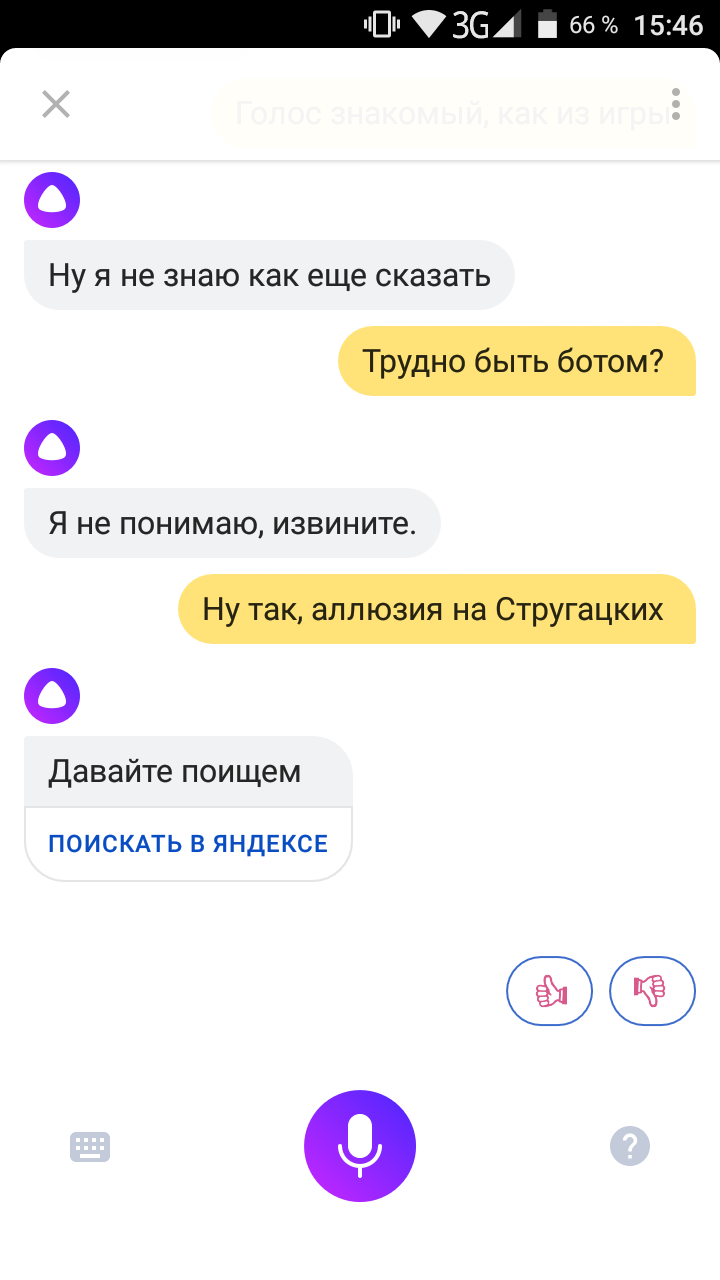Screen dimensions: 720x1280
Task: Give the answer a thumbs down
Action: [x=652, y=991]
